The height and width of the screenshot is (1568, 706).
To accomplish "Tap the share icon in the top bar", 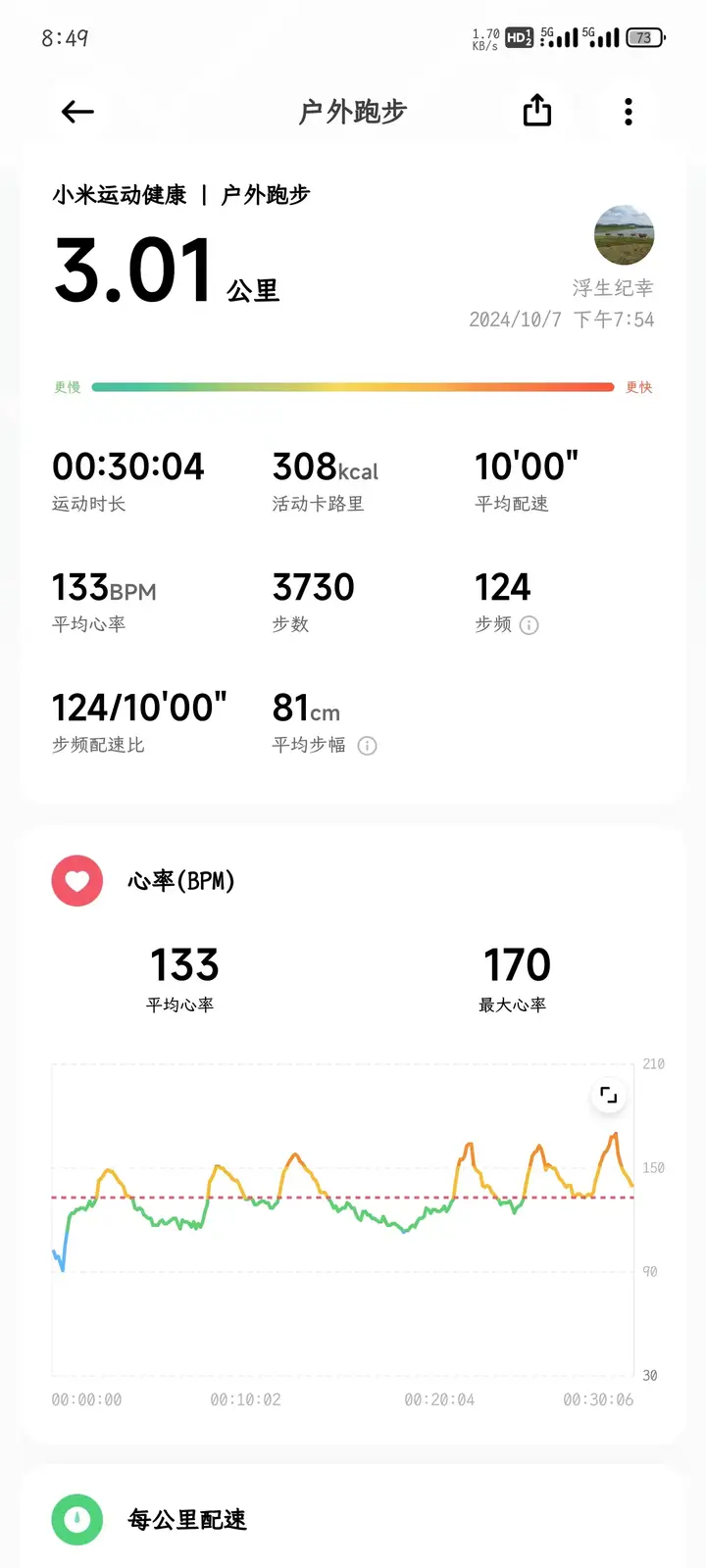I will click(x=535, y=111).
